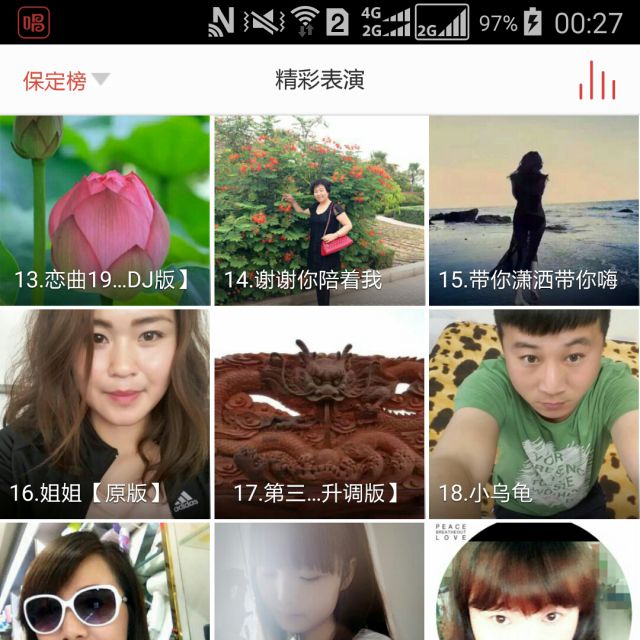
Task: Open the tile with the woman in white sunglasses
Action: [105, 582]
